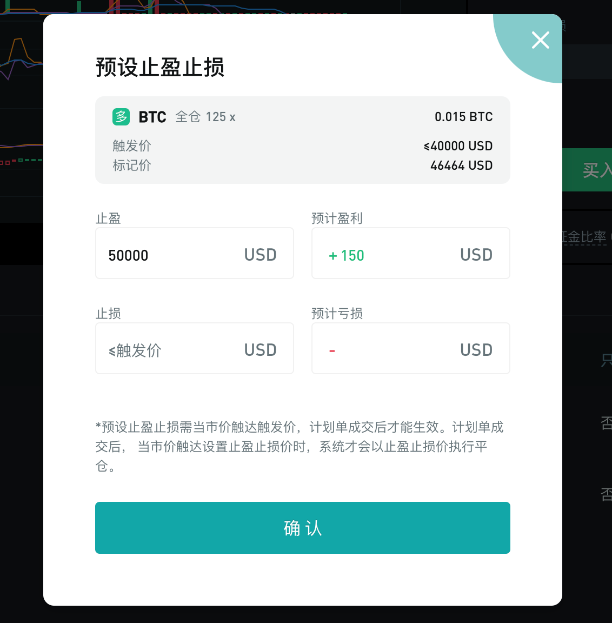Tap the 预计盈利 estimated profit field
Screen dimensions: 612x623
[390, 255]
